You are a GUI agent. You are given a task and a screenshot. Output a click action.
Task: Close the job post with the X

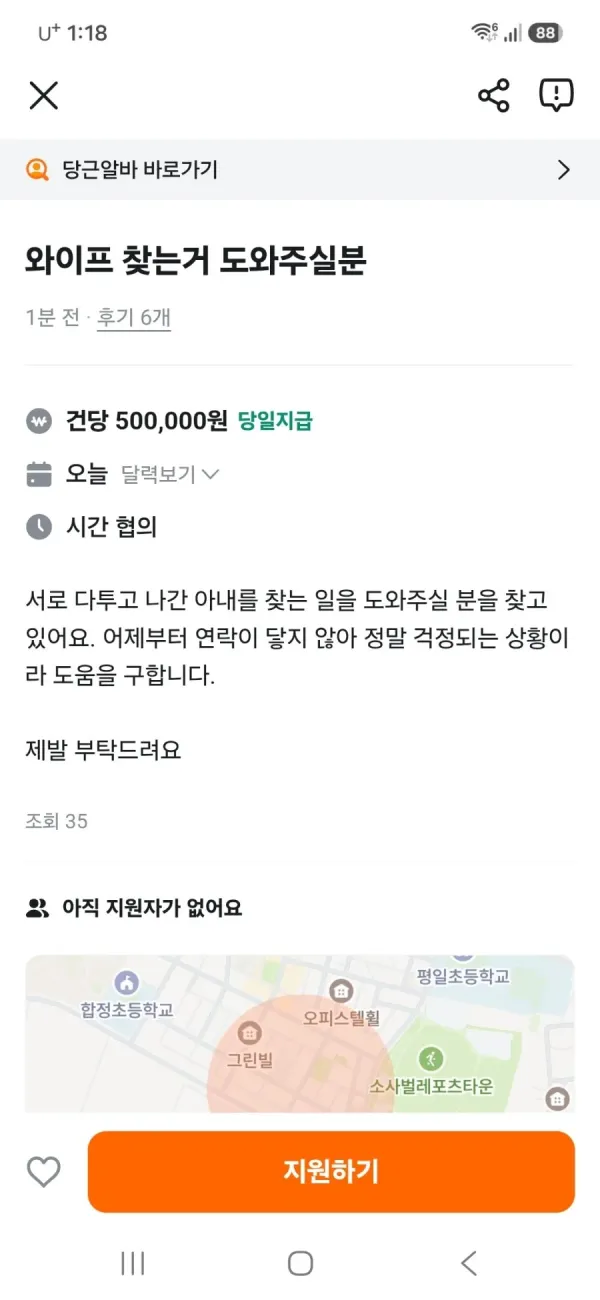44,95
